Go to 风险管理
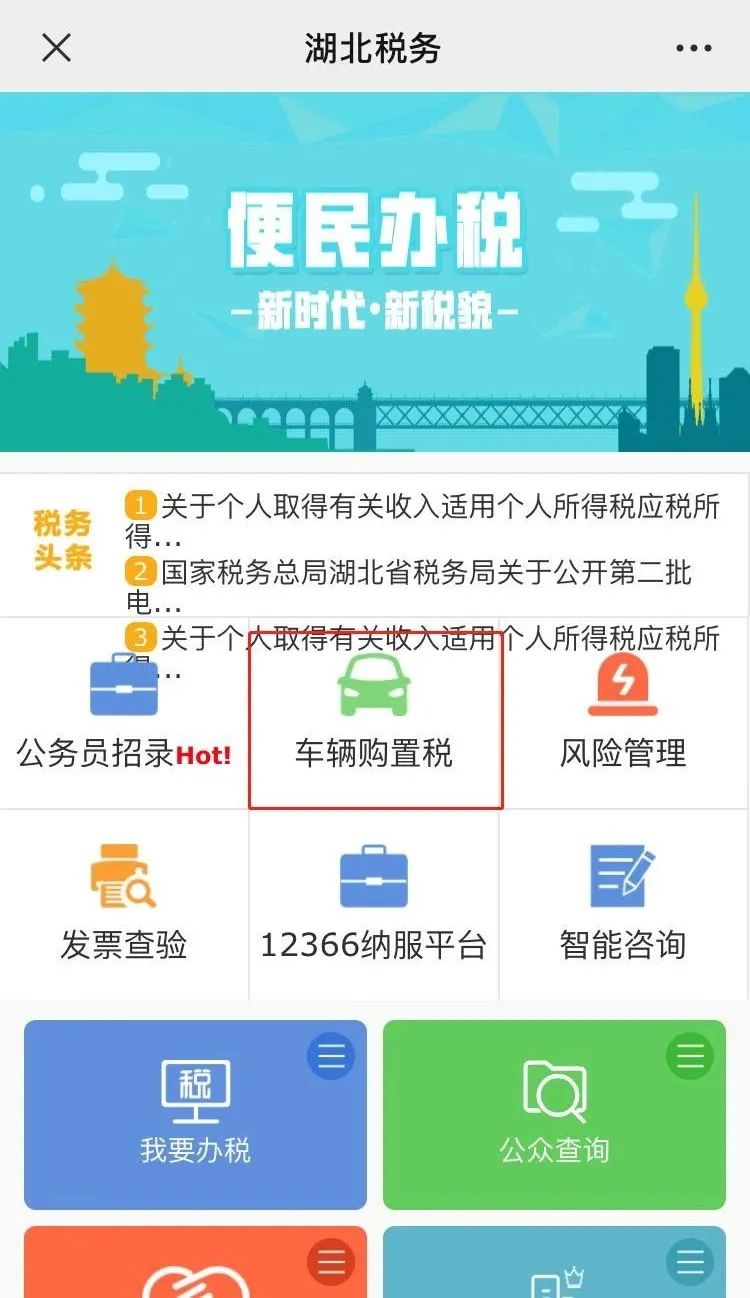The height and width of the screenshot is (1298, 750). (624, 713)
